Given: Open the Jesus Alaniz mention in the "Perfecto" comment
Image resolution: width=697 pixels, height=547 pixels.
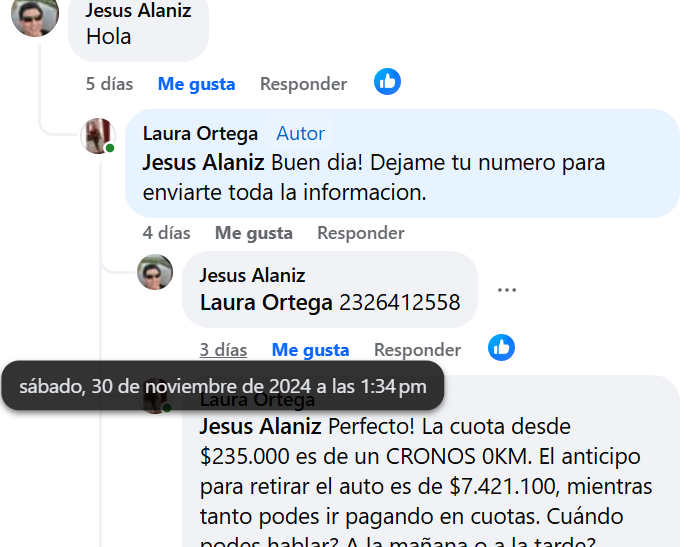Looking at the screenshot, I should 260,427.
